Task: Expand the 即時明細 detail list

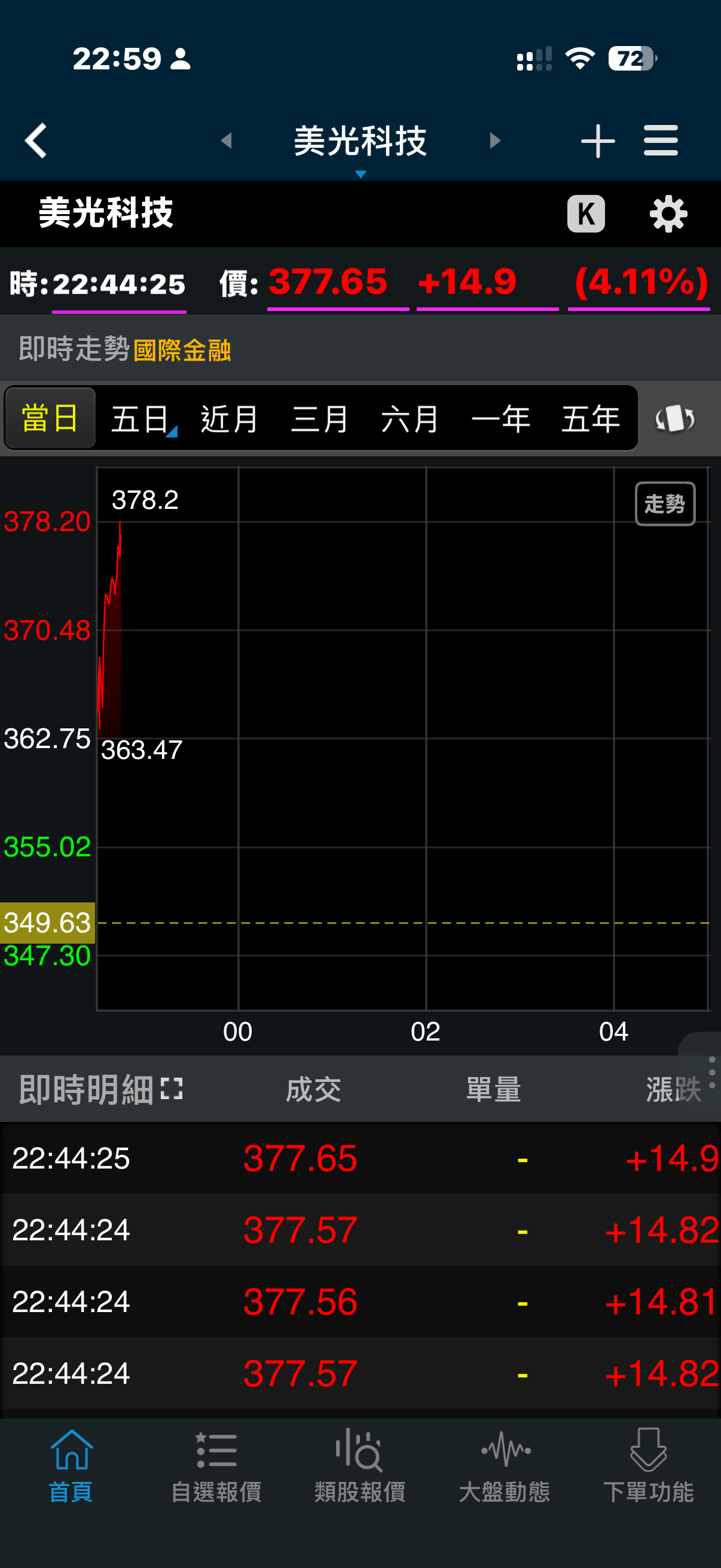Action: pos(172,1088)
